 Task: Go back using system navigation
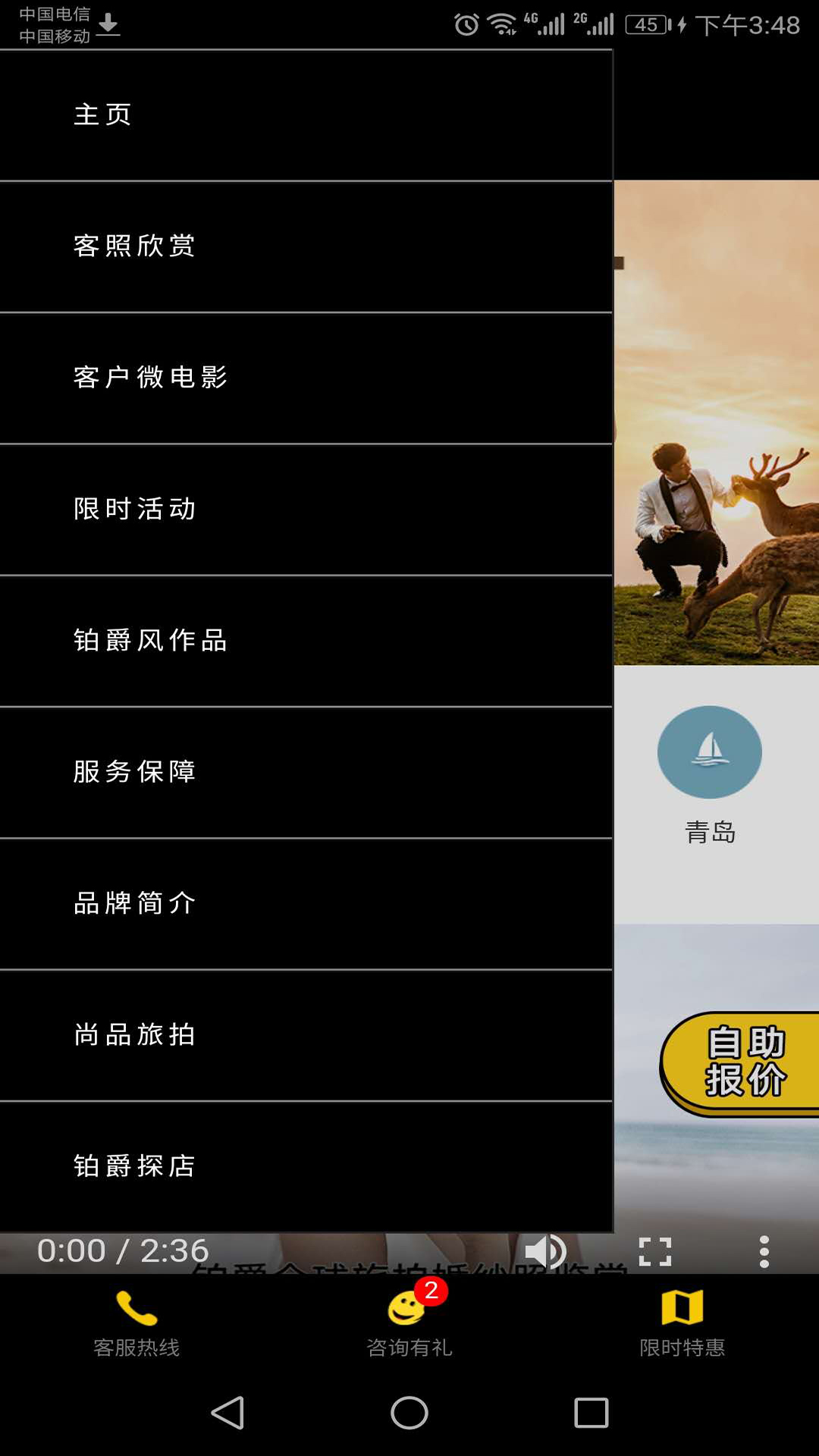[x=227, y=1413]
